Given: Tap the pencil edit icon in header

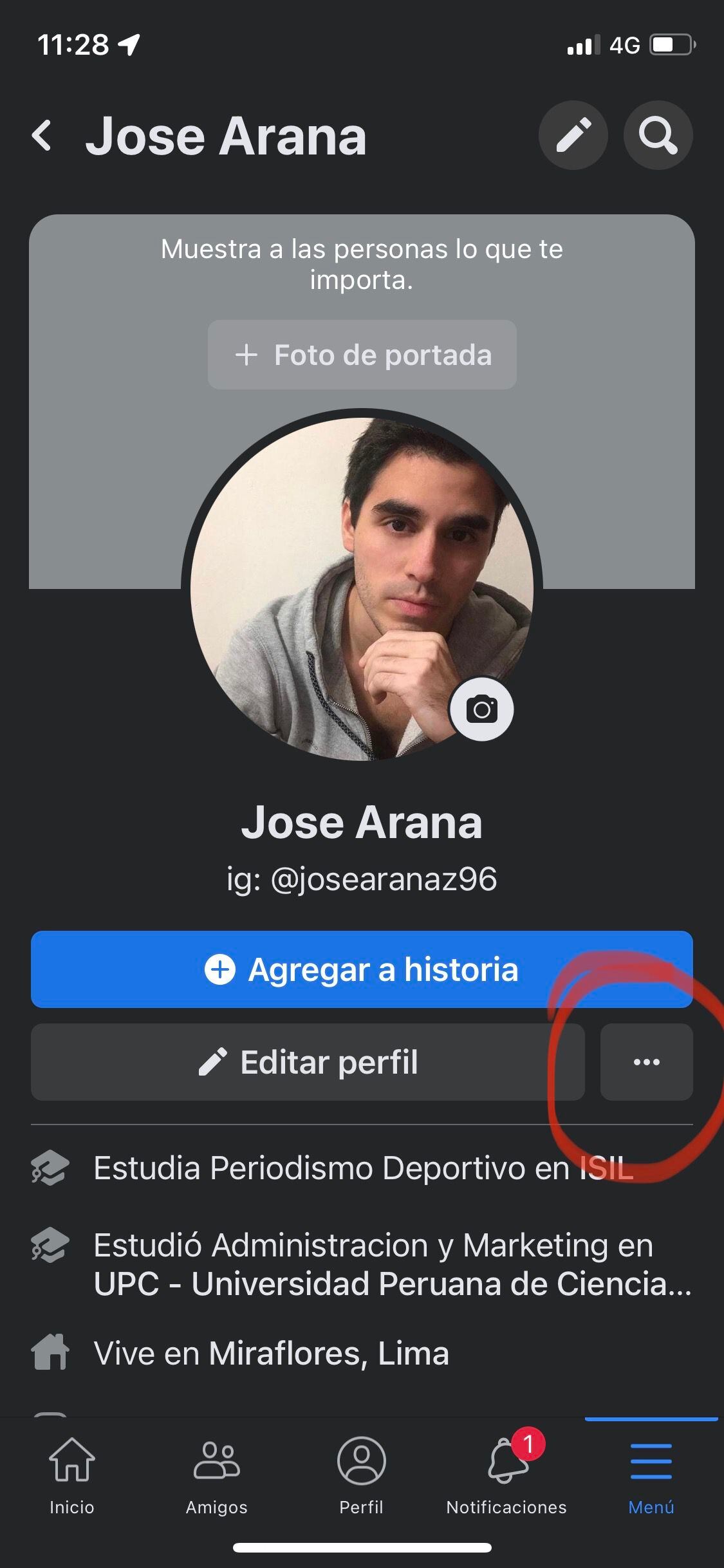Looking at the screenshot, I should click(573, 135).
